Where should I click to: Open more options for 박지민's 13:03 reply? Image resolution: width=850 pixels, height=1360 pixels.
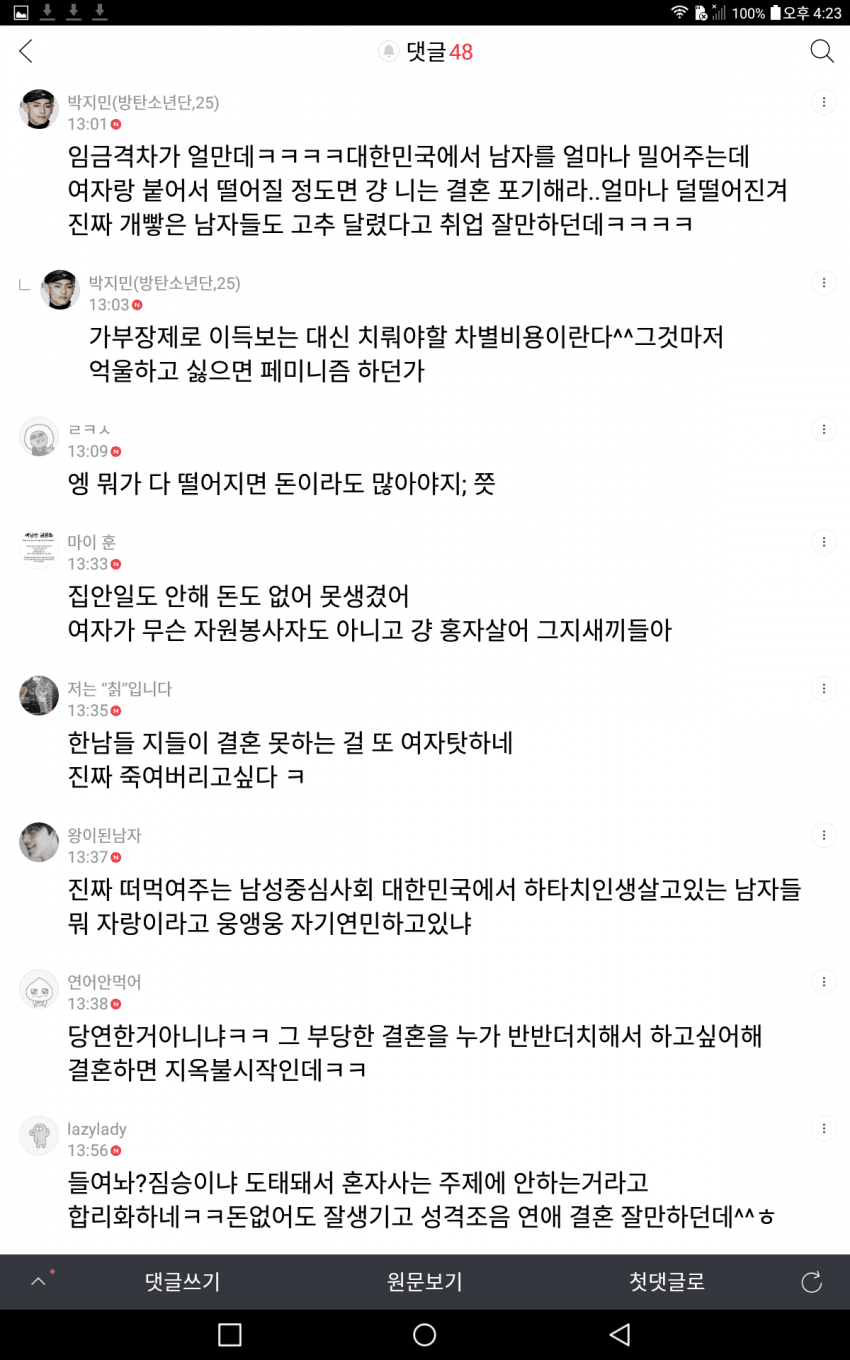coord(823,283)
